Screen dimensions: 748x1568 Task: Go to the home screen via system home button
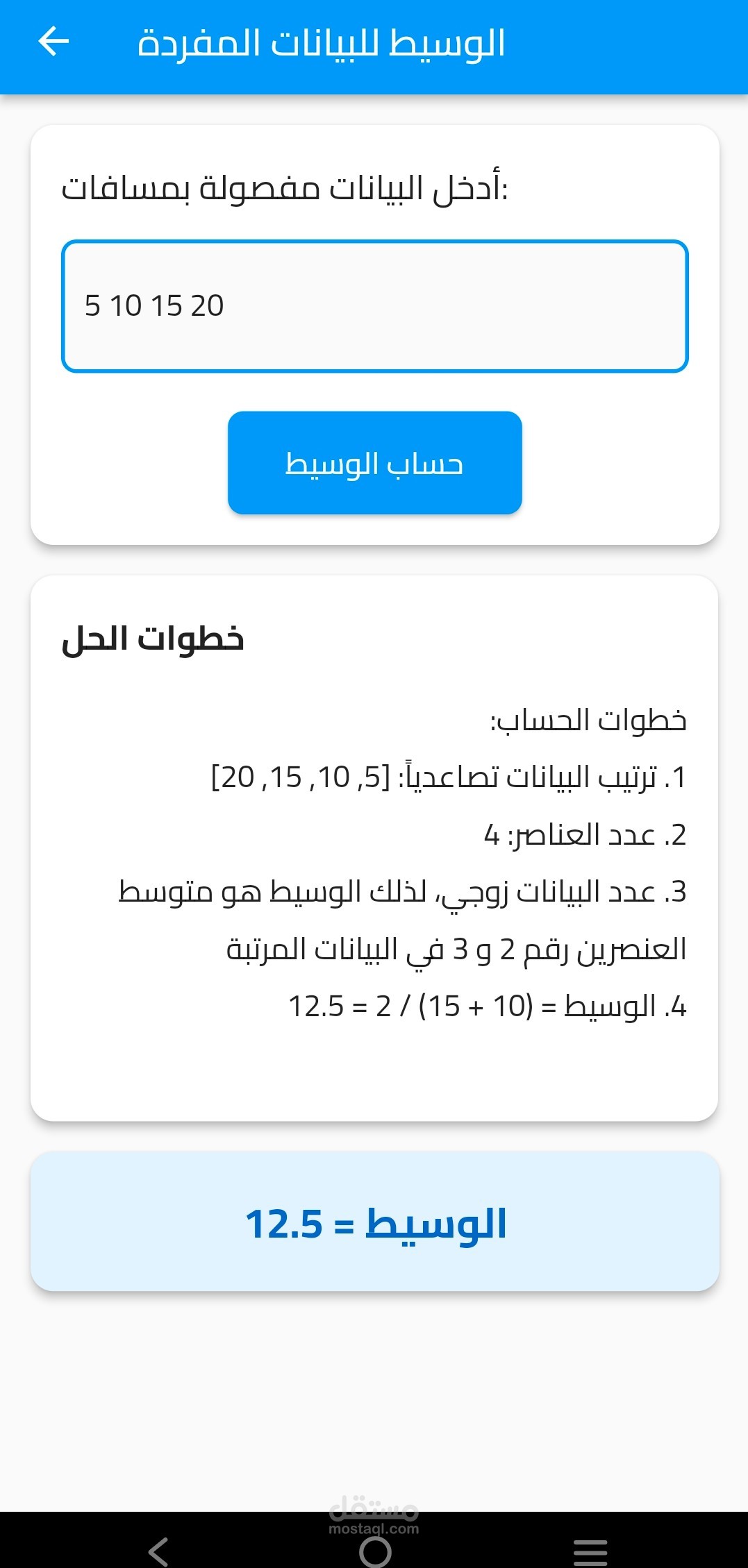(375, 1551)
